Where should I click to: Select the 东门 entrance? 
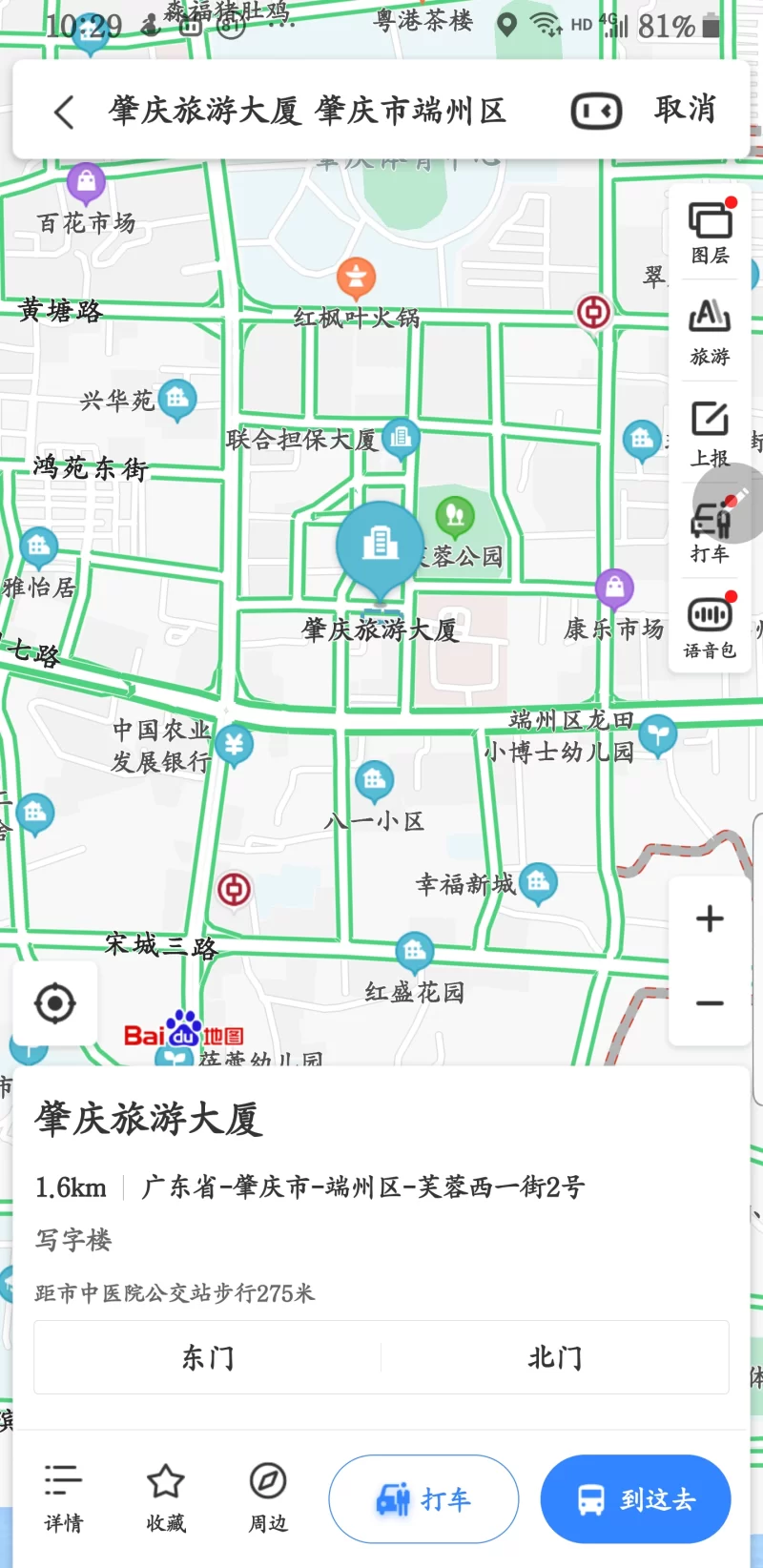coord(208,1357)
